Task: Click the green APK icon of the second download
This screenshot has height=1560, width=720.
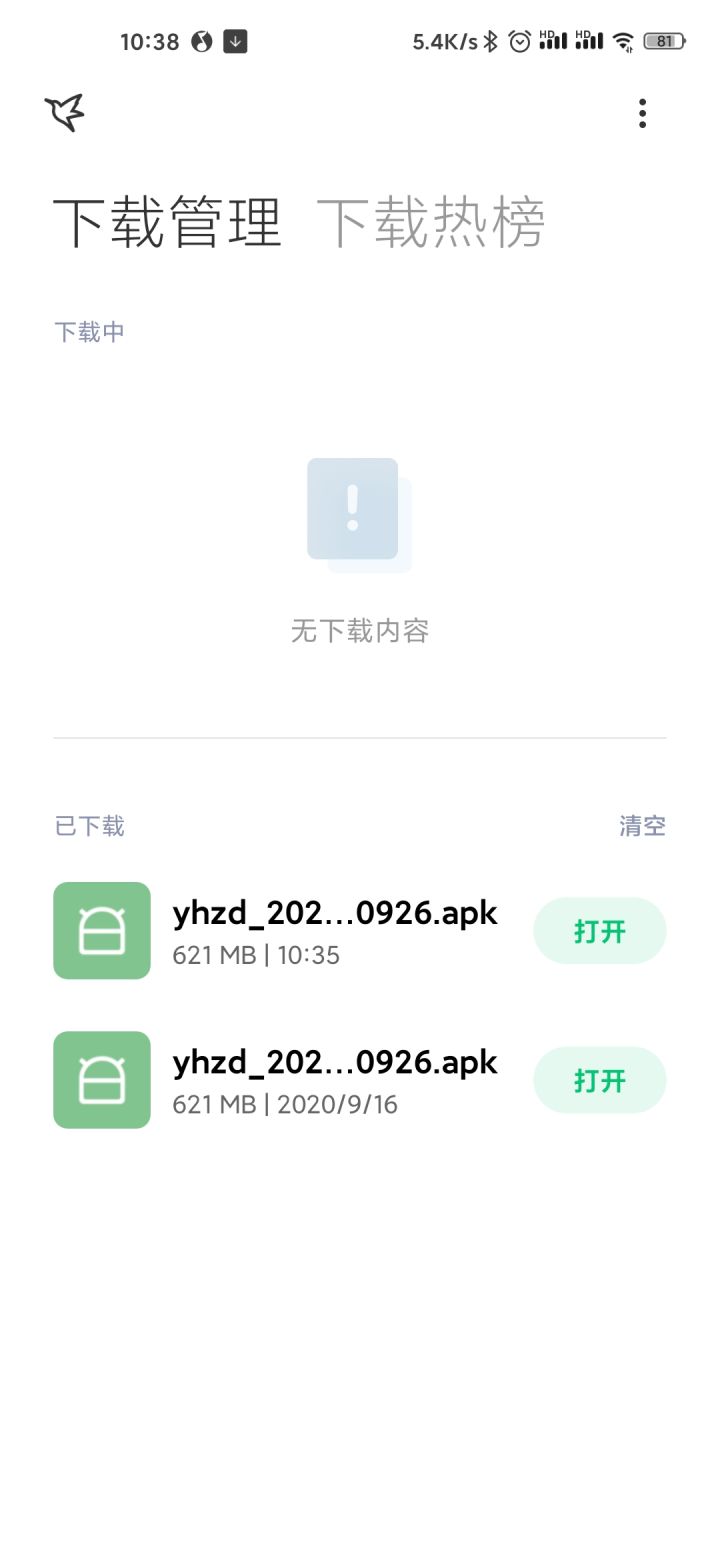Action: coord(101,1080)
